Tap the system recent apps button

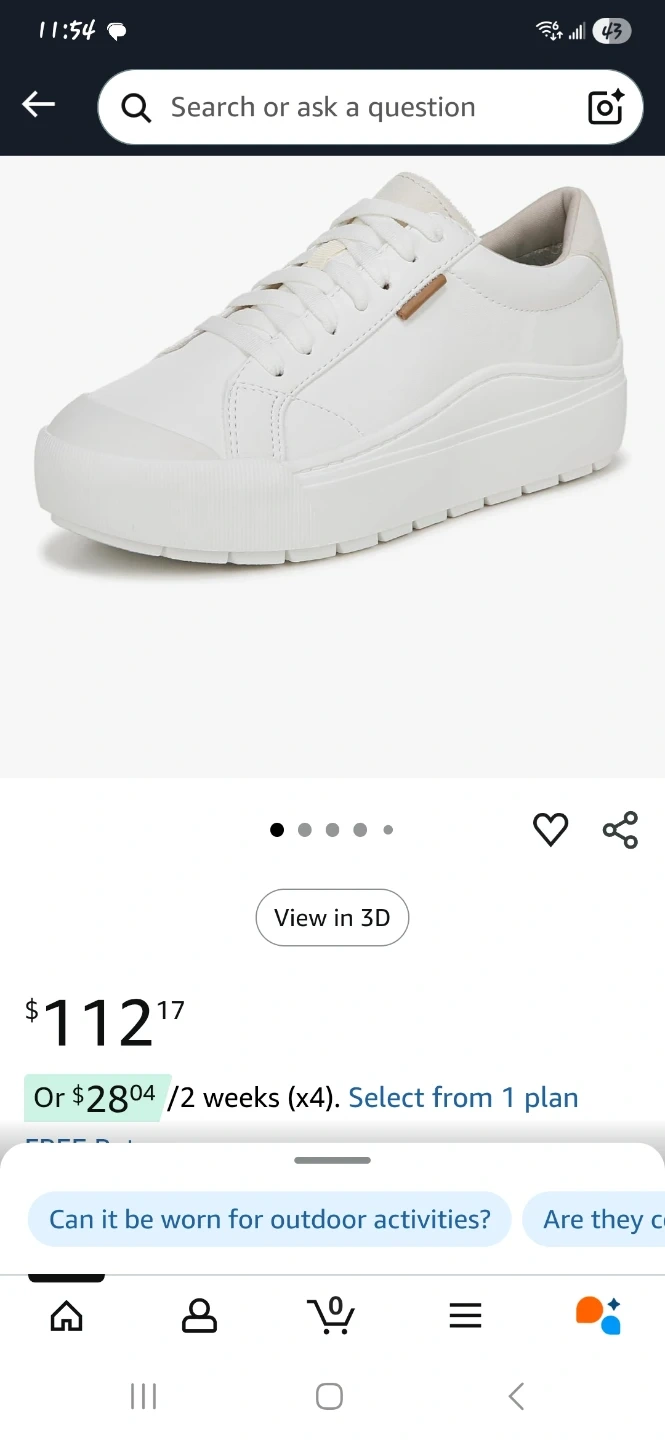[x=144, y=1396]
